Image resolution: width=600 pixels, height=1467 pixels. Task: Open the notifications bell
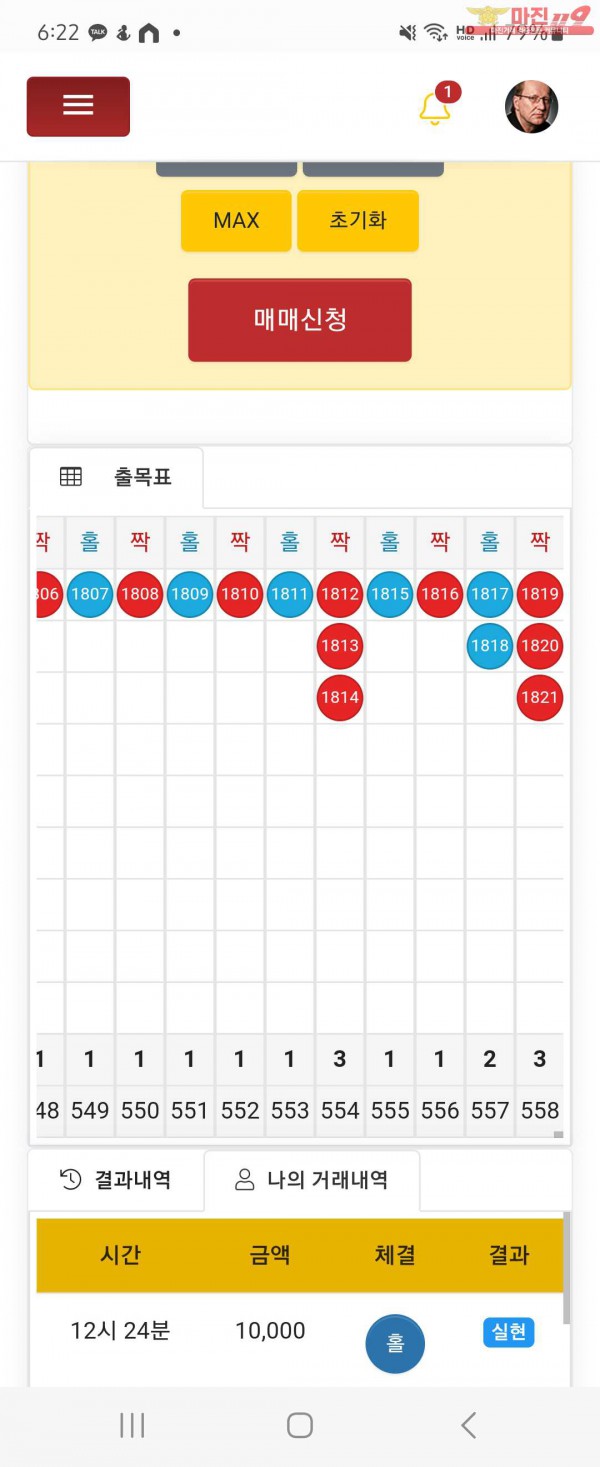[435, 107]
